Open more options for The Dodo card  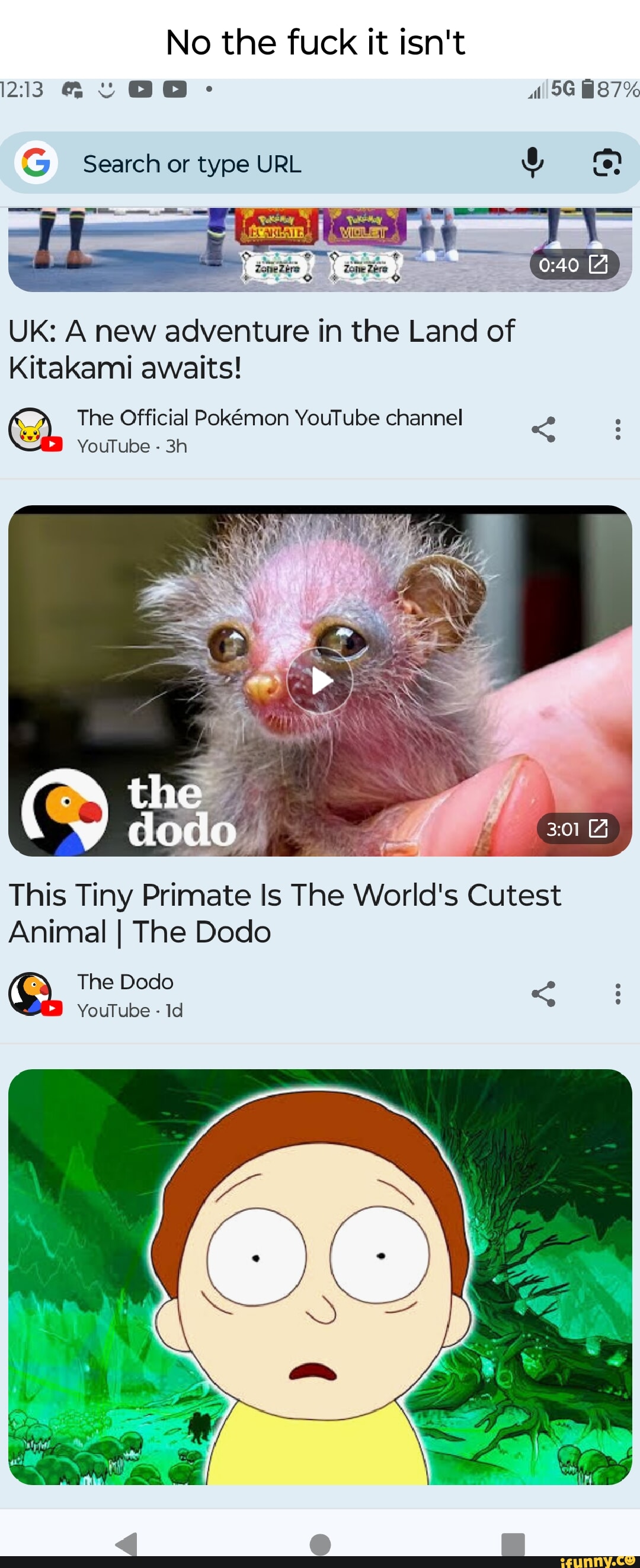click(617, 993)
